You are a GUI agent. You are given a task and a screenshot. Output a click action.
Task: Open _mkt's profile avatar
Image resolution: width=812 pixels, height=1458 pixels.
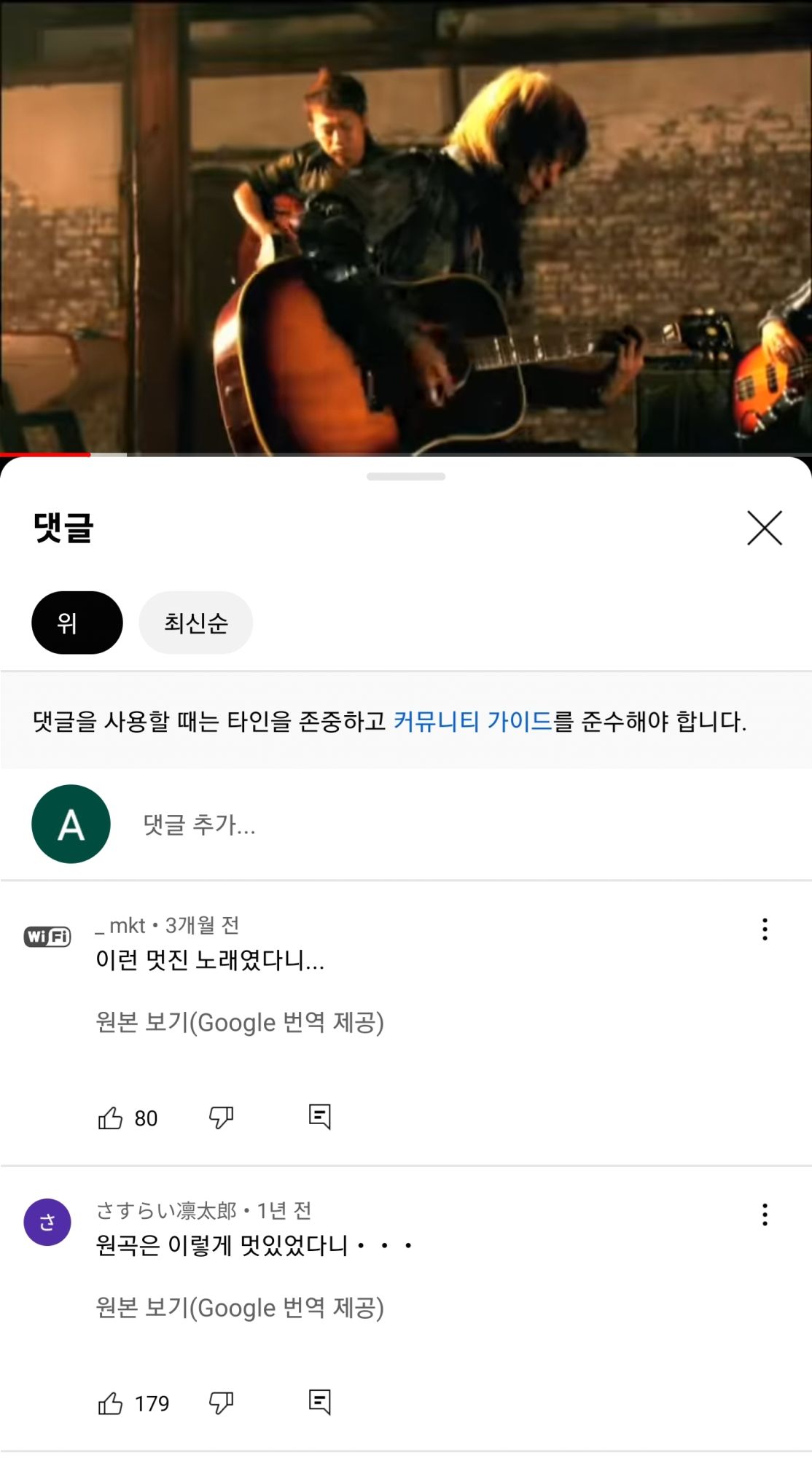(x=47, y=937)
